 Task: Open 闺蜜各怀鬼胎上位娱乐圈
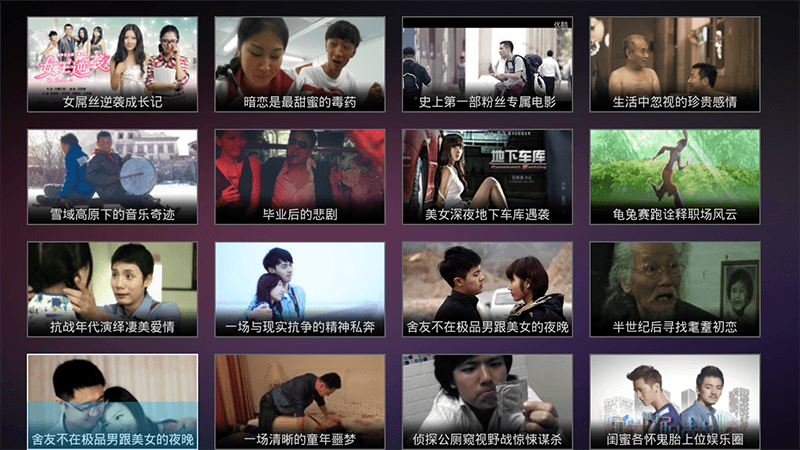click(x=675, y=401)
